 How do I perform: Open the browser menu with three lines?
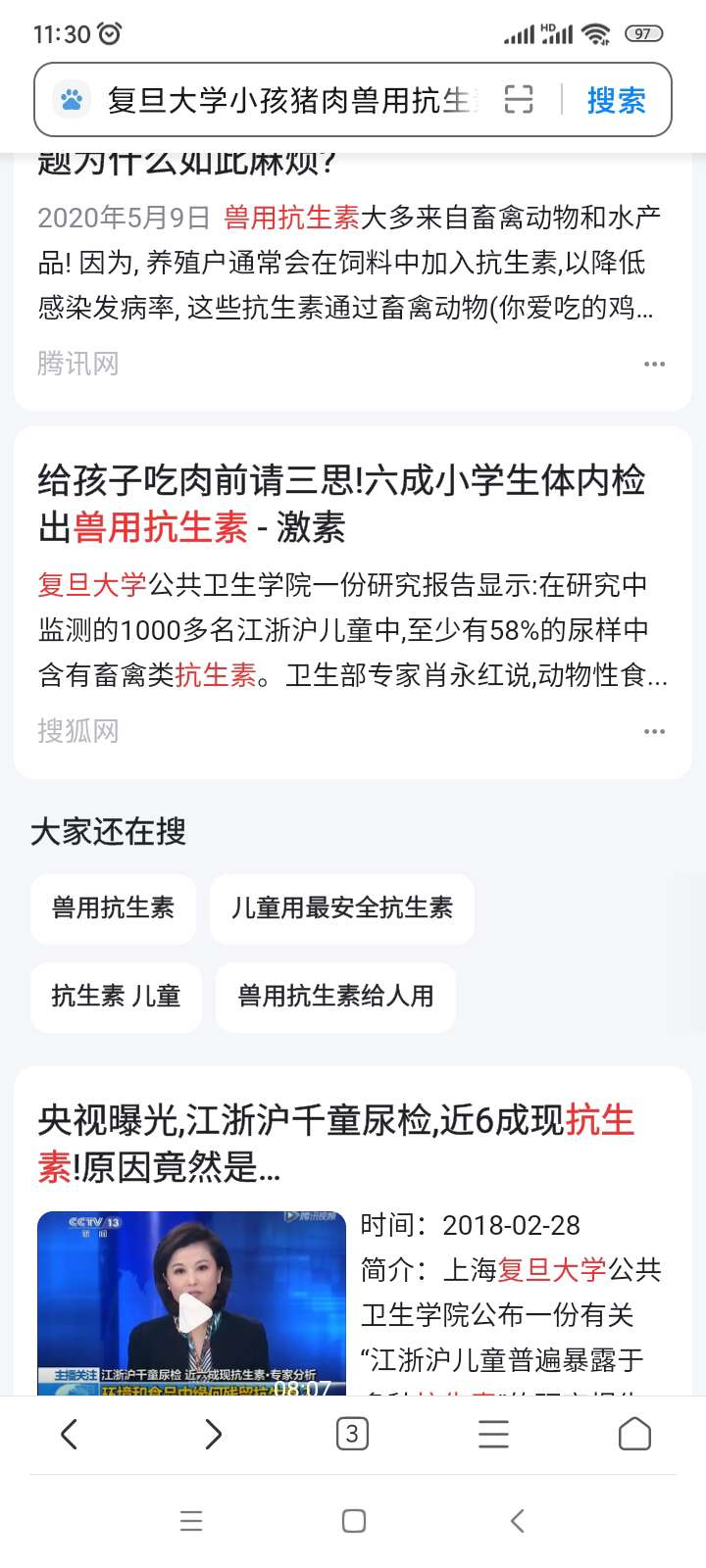click(493, 1435)
